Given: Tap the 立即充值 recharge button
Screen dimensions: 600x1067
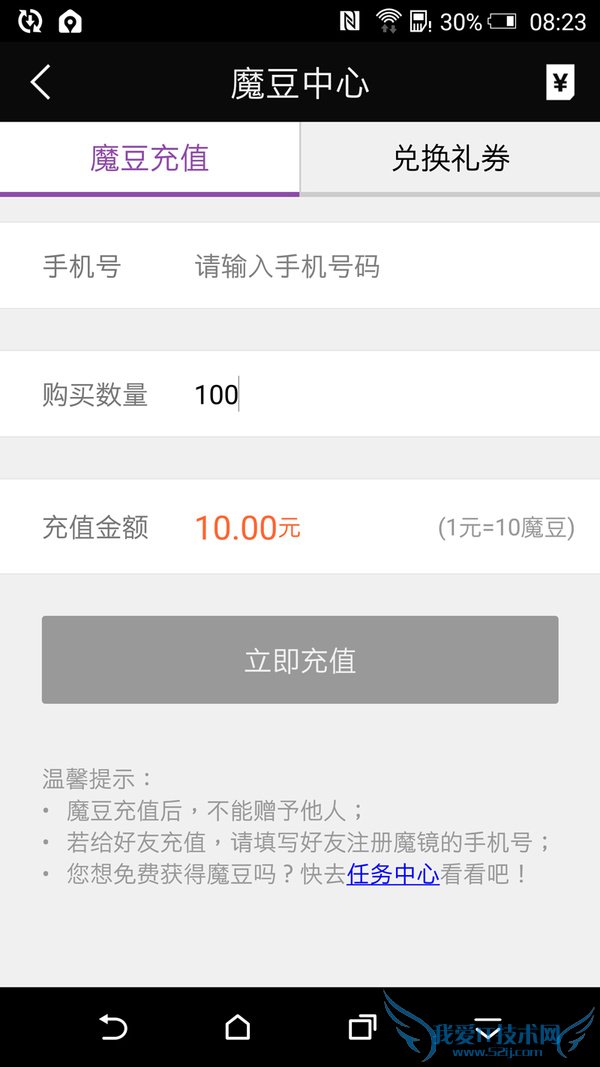Looking at the screenshot, I should [300, 660].
